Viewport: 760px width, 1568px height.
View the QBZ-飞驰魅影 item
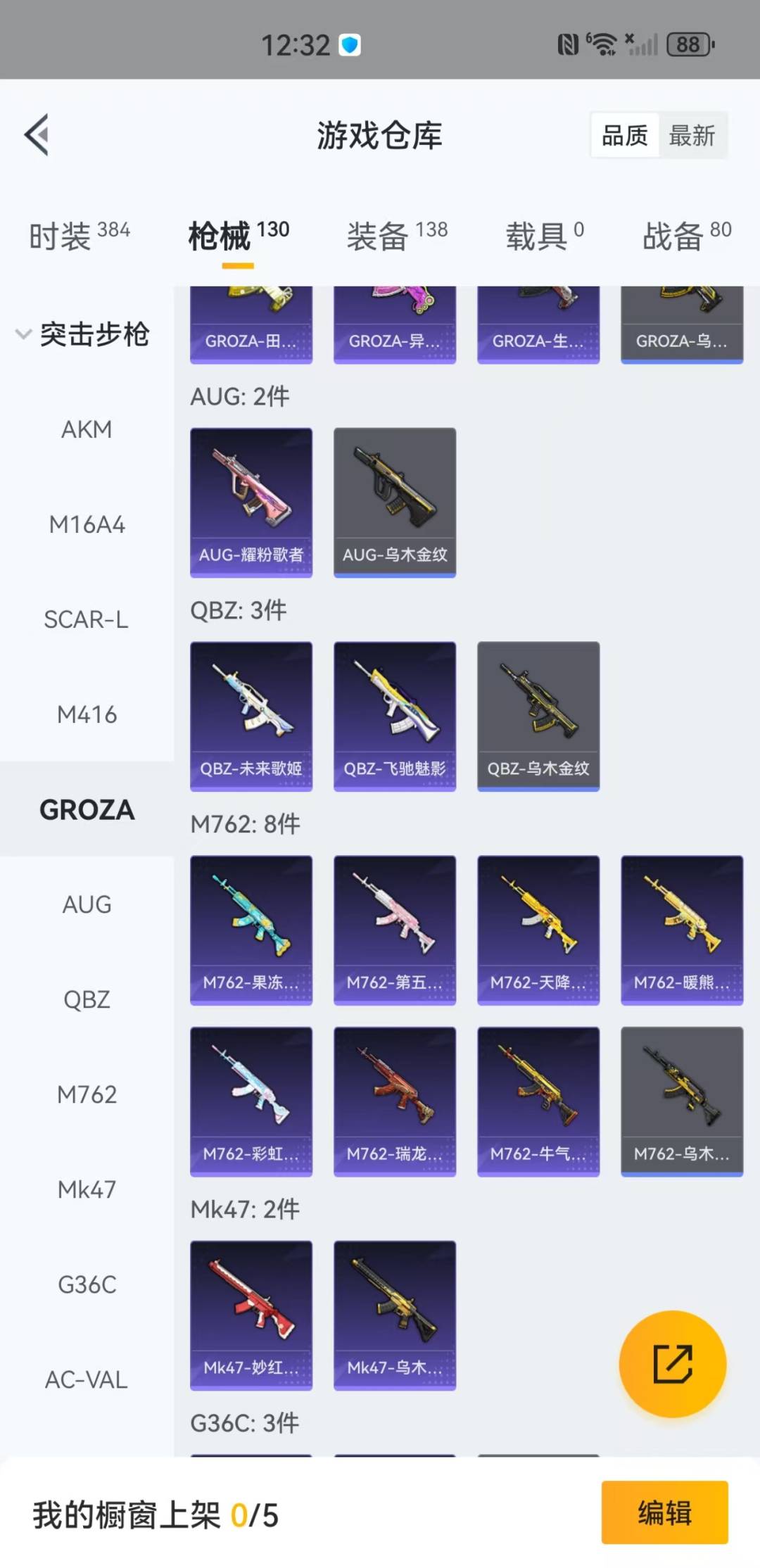(395, 716)
